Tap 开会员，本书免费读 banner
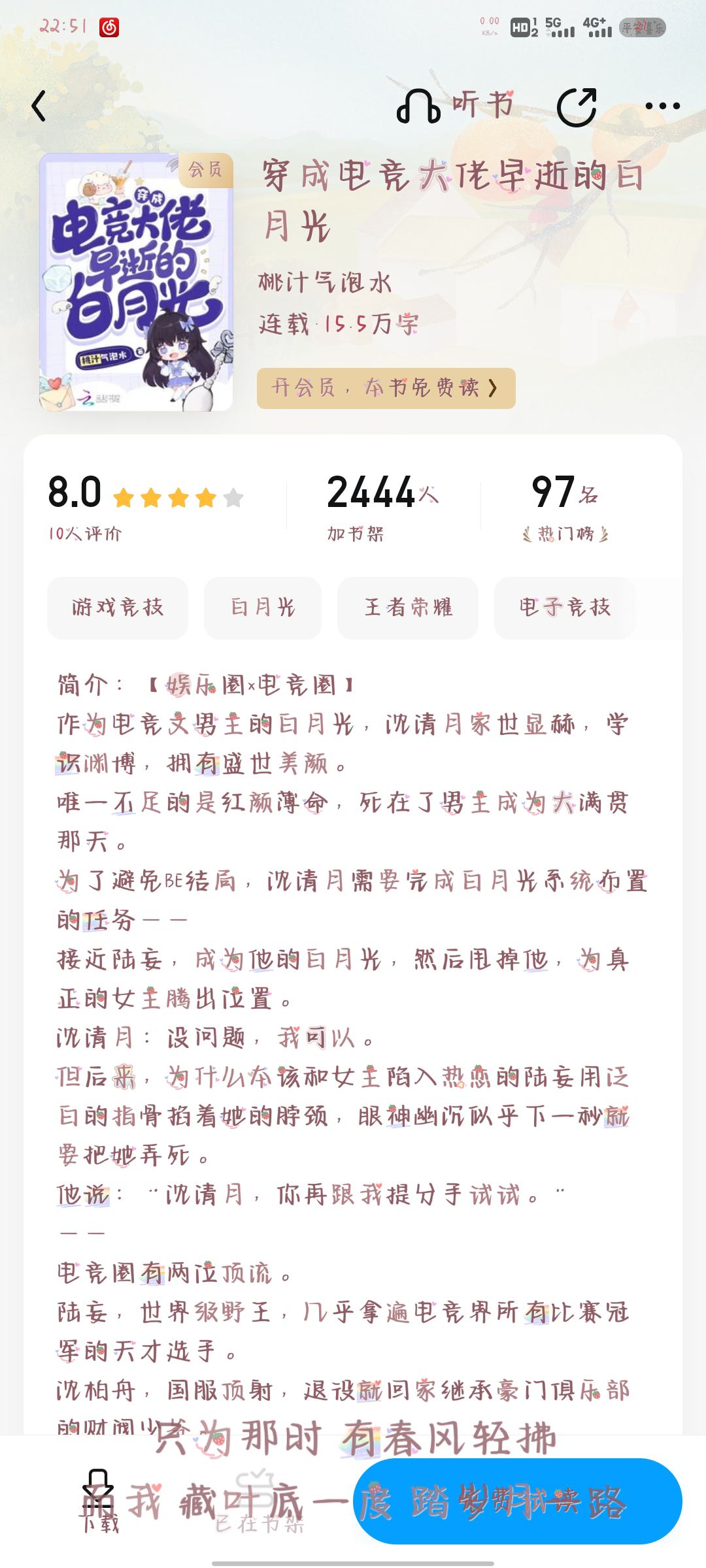 pos(386,388)
